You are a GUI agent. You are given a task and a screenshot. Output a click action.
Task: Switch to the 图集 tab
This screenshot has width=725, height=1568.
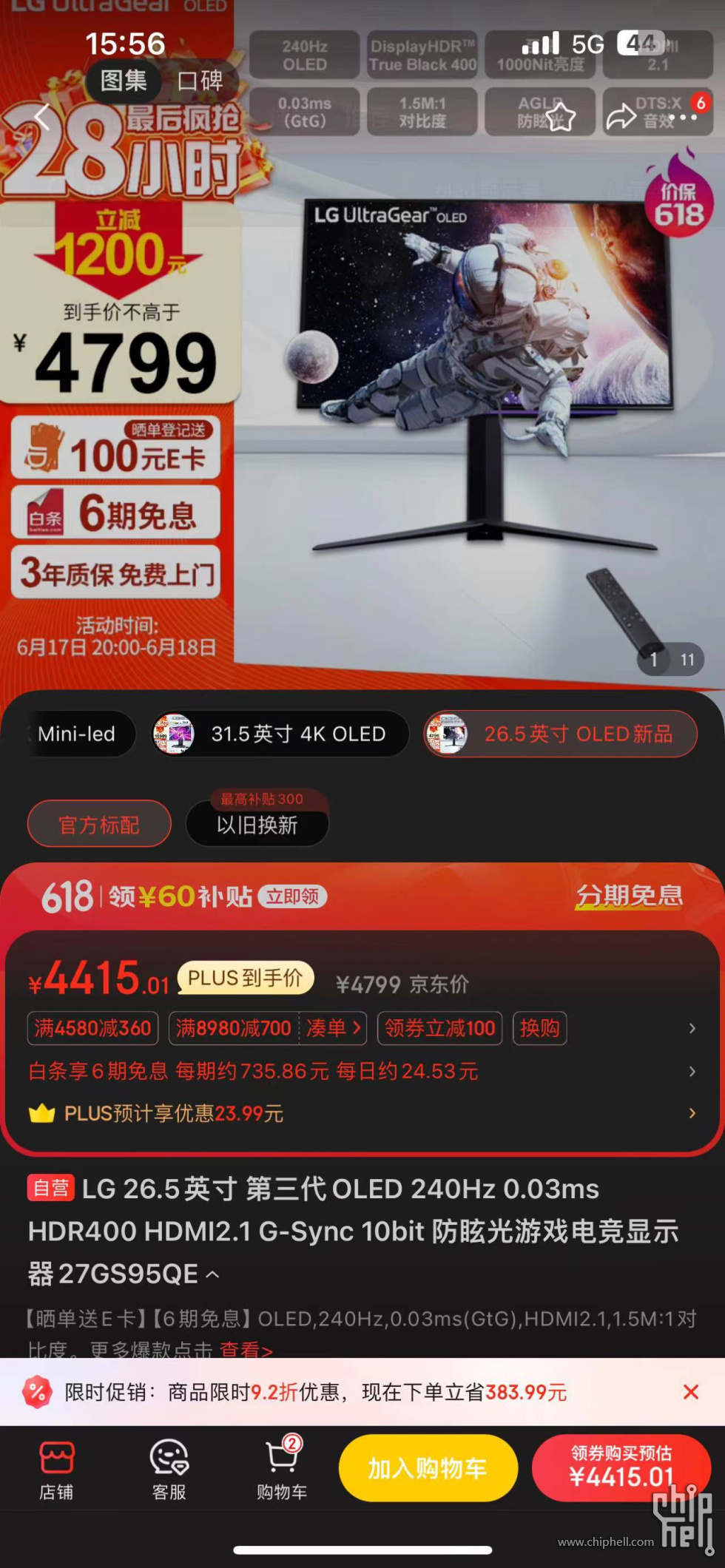(124, 81)
